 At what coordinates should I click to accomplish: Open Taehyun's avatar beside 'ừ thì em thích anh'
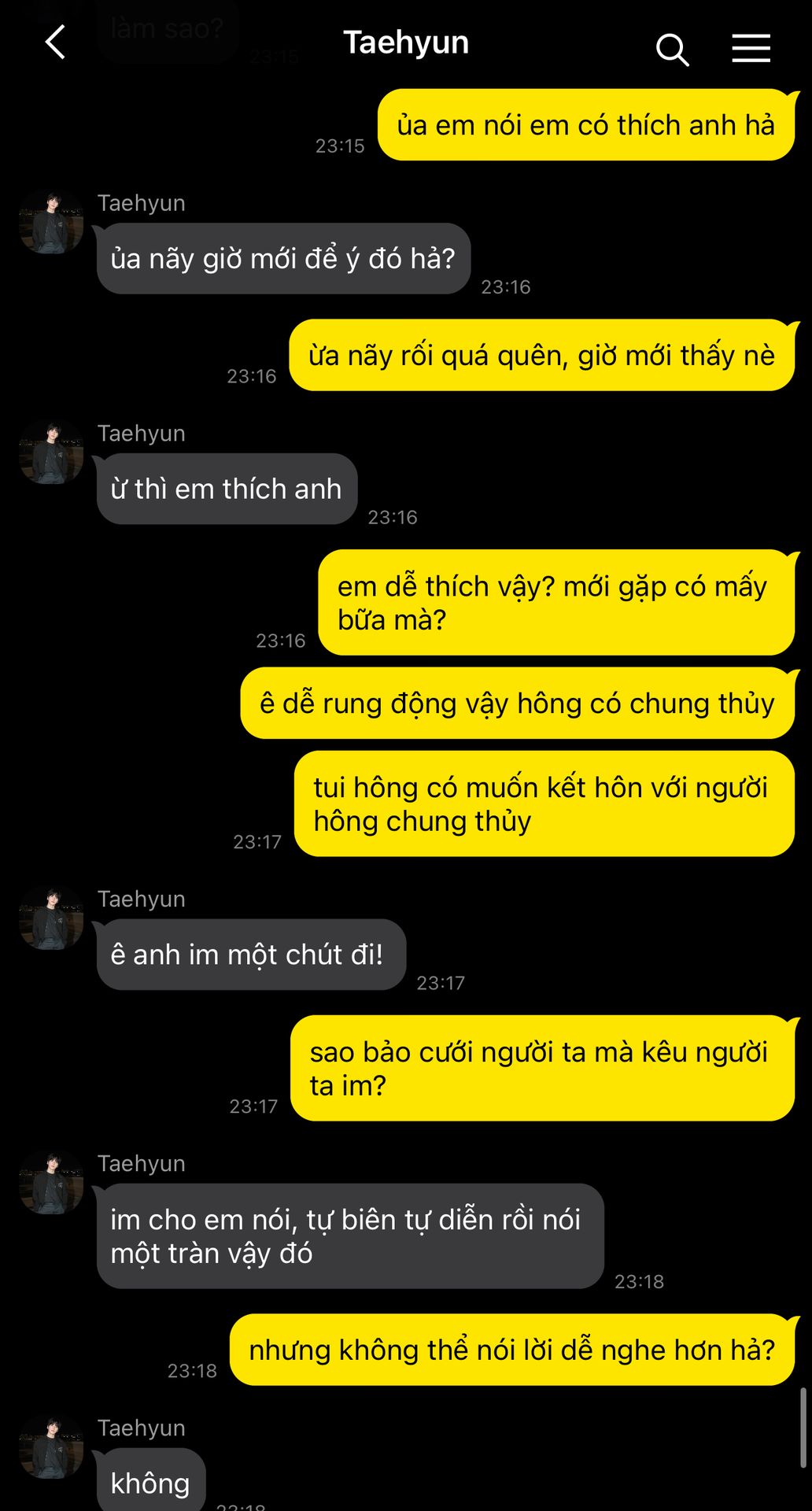click(x=51, y=452)
